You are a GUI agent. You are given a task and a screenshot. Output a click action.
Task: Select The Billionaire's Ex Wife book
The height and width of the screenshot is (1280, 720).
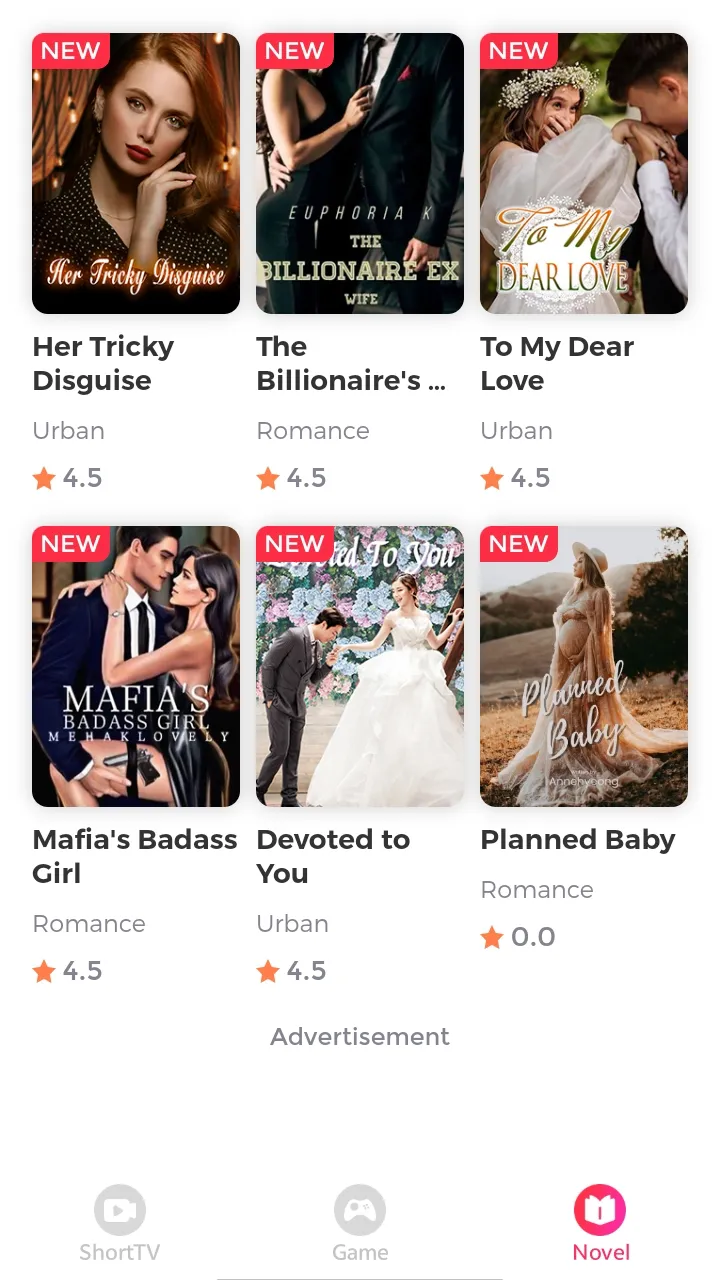coord(360,174)
